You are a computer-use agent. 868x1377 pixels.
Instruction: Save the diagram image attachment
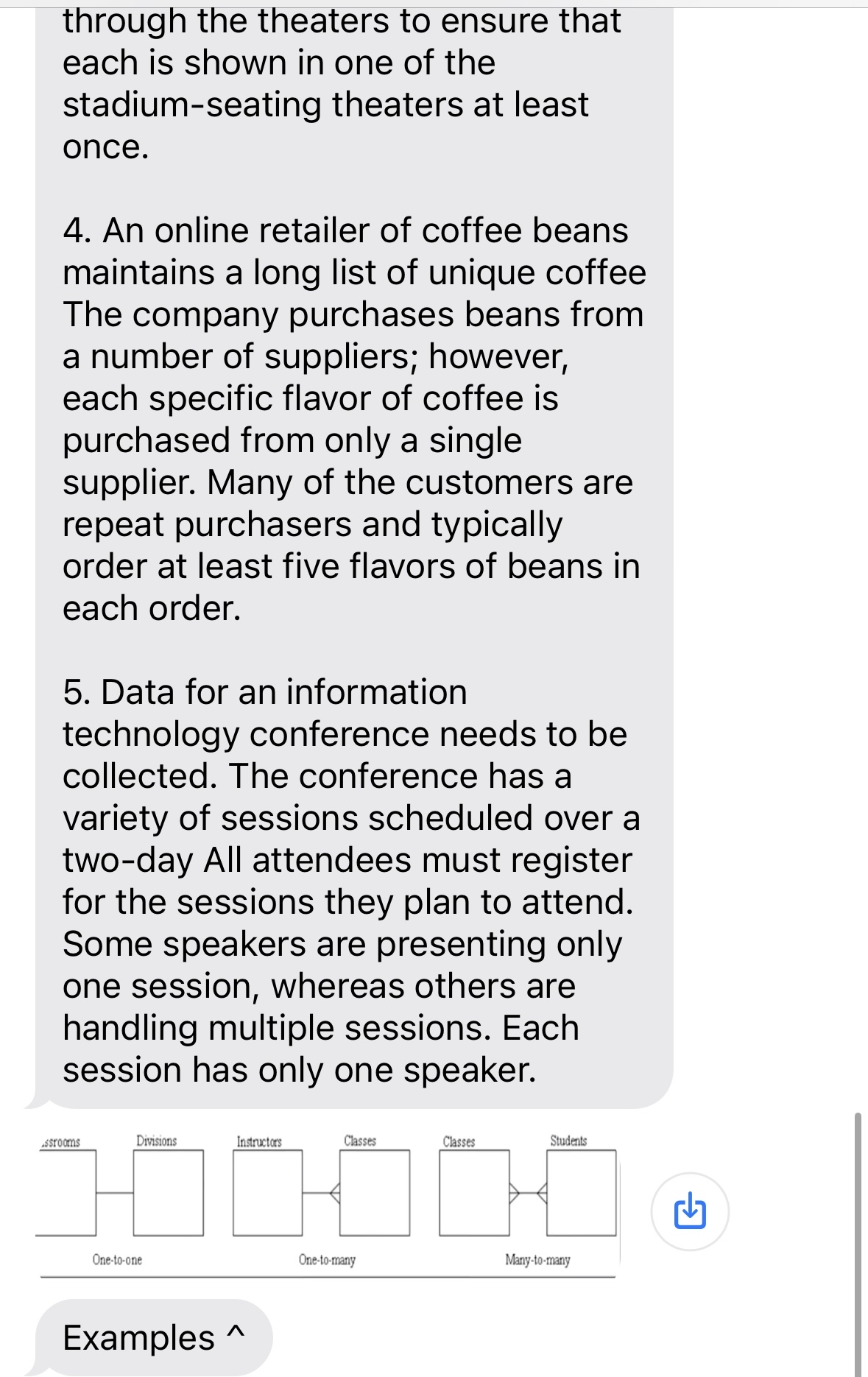(x=690, y=1211)
